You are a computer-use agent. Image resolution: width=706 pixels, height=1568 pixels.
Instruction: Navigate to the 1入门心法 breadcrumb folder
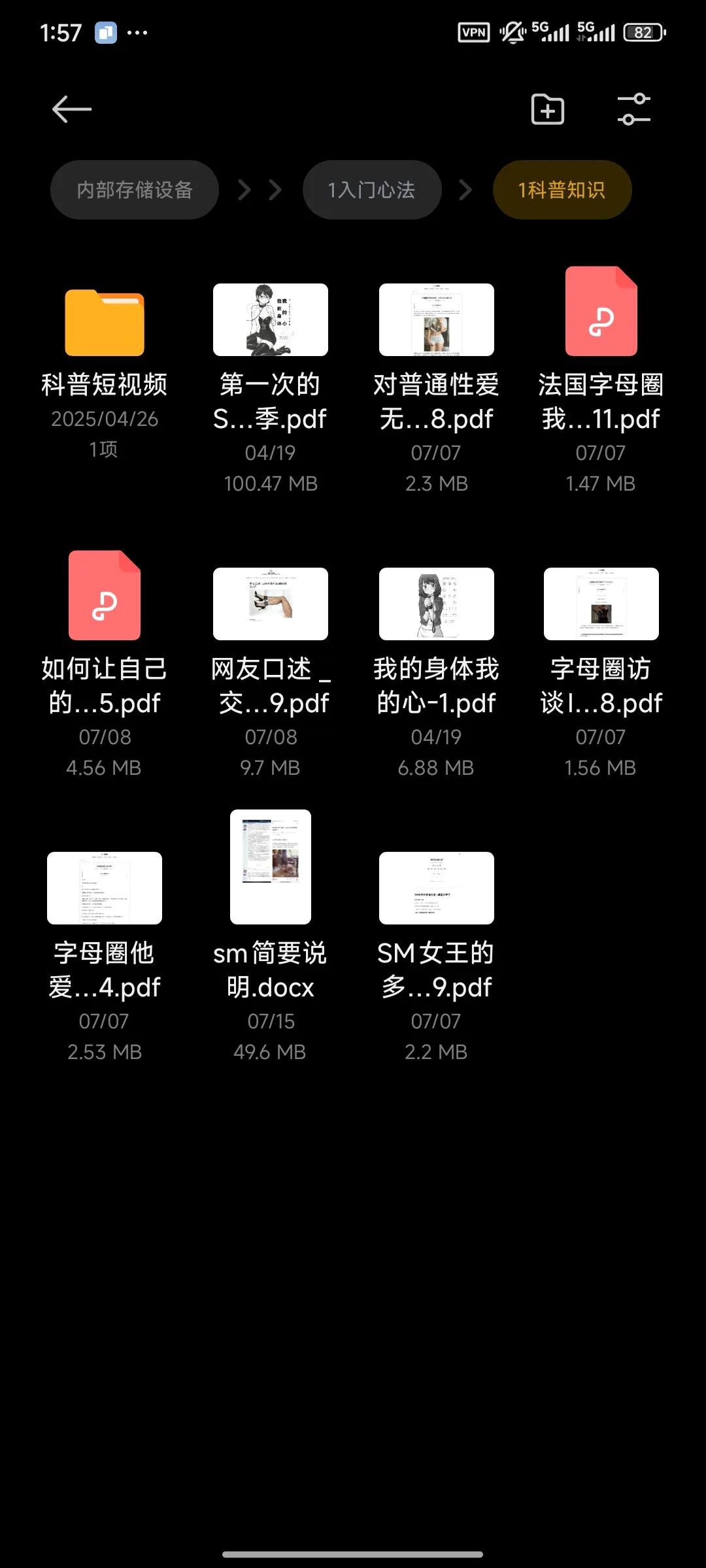click(x=371, y=190)
